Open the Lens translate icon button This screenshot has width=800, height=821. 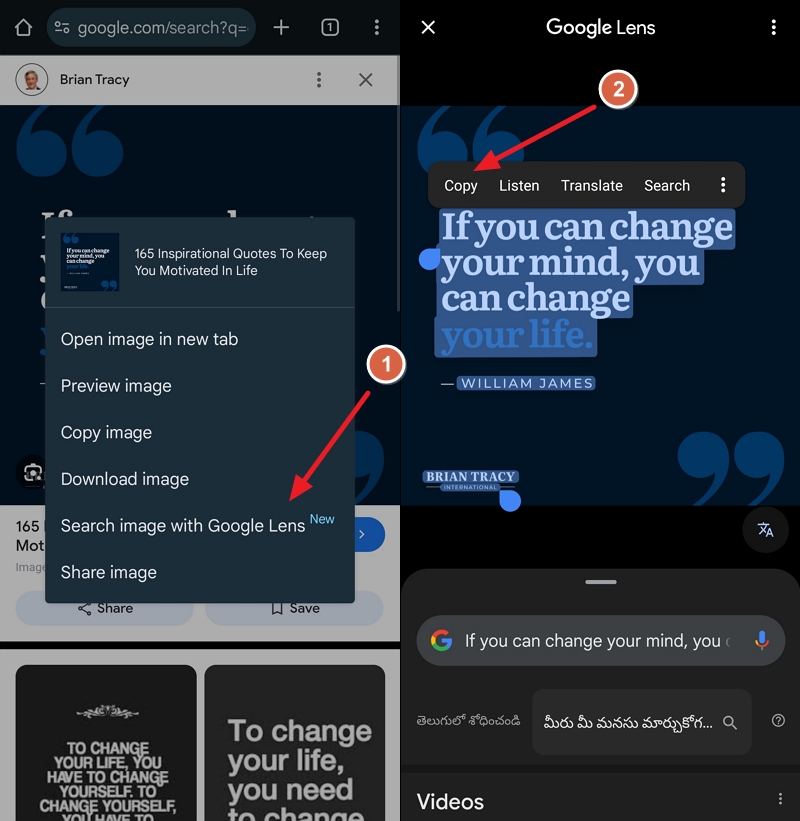[x=765, y=530]
